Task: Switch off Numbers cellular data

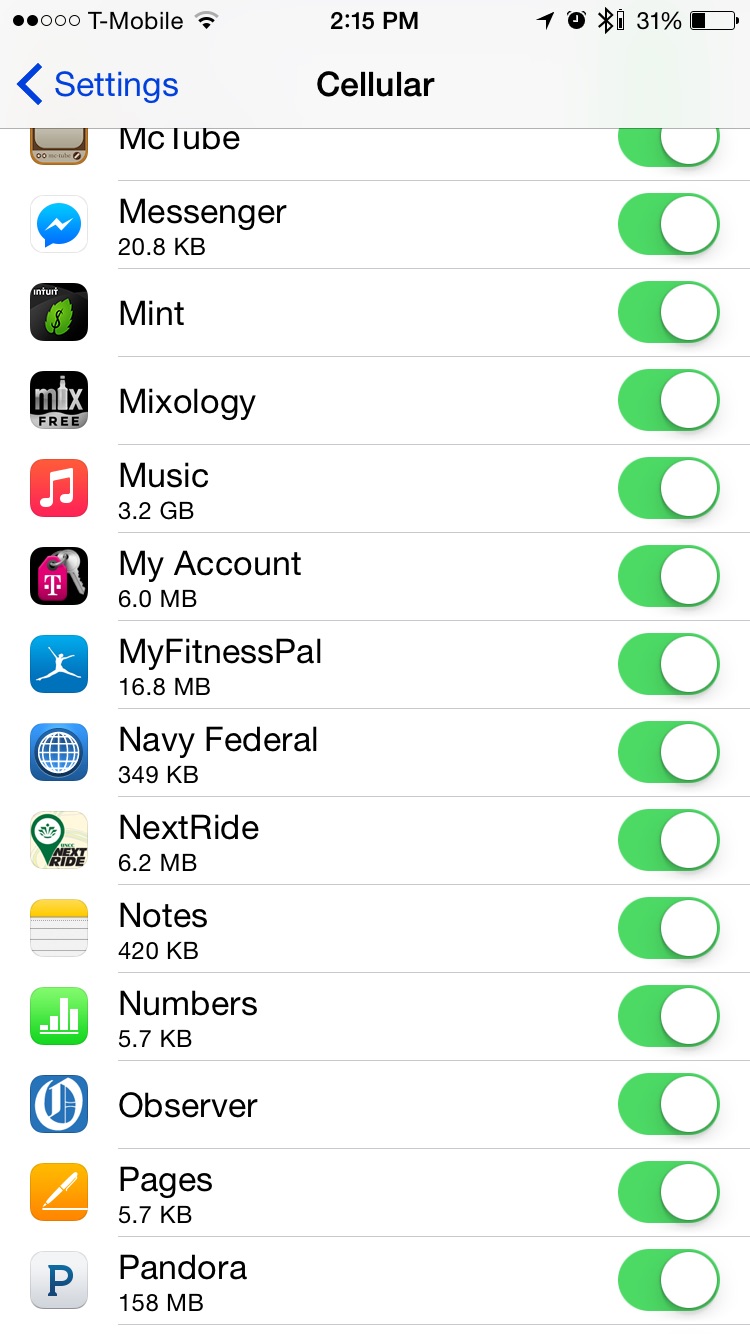Action: tap(669, 1016)
